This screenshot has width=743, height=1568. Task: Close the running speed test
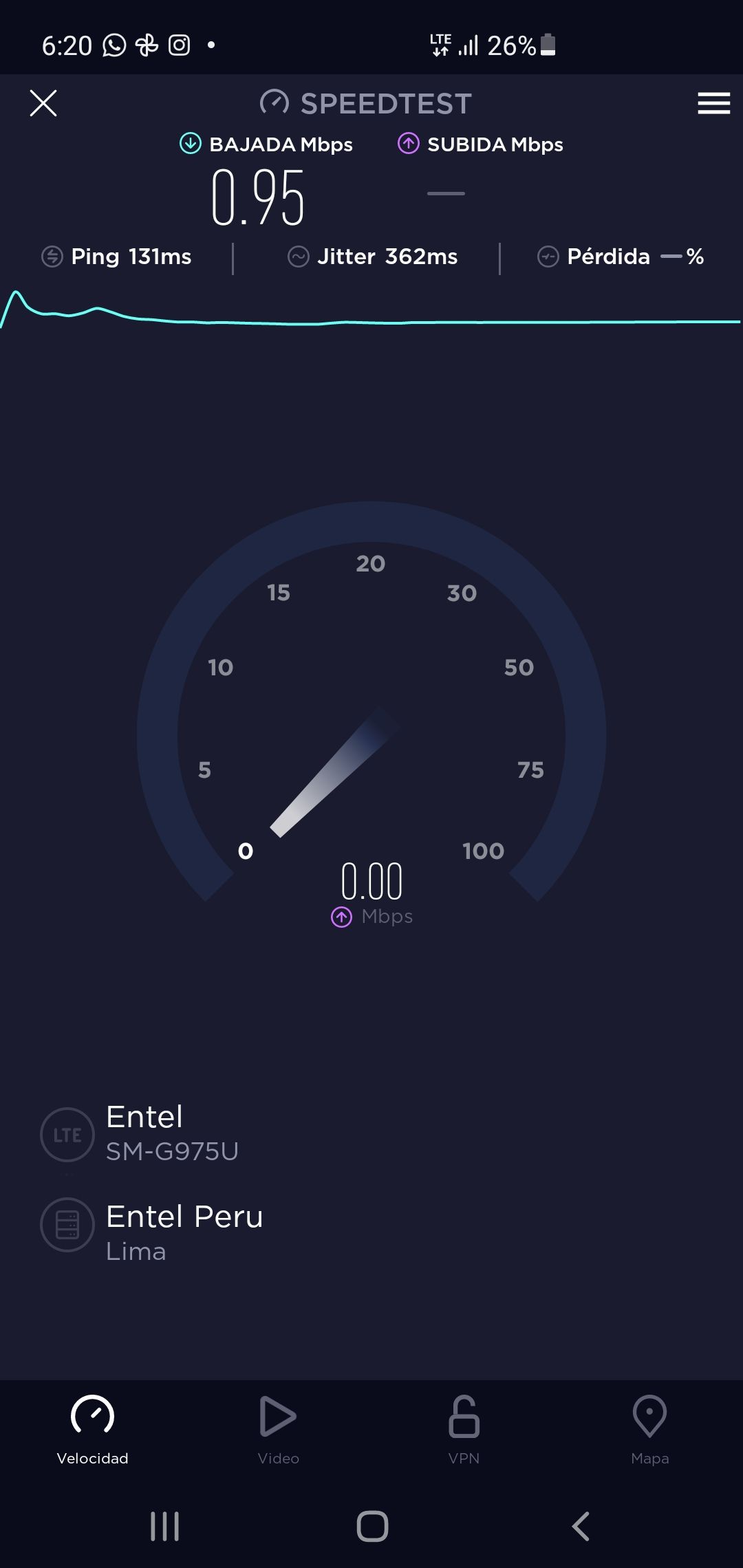(43, 103)
